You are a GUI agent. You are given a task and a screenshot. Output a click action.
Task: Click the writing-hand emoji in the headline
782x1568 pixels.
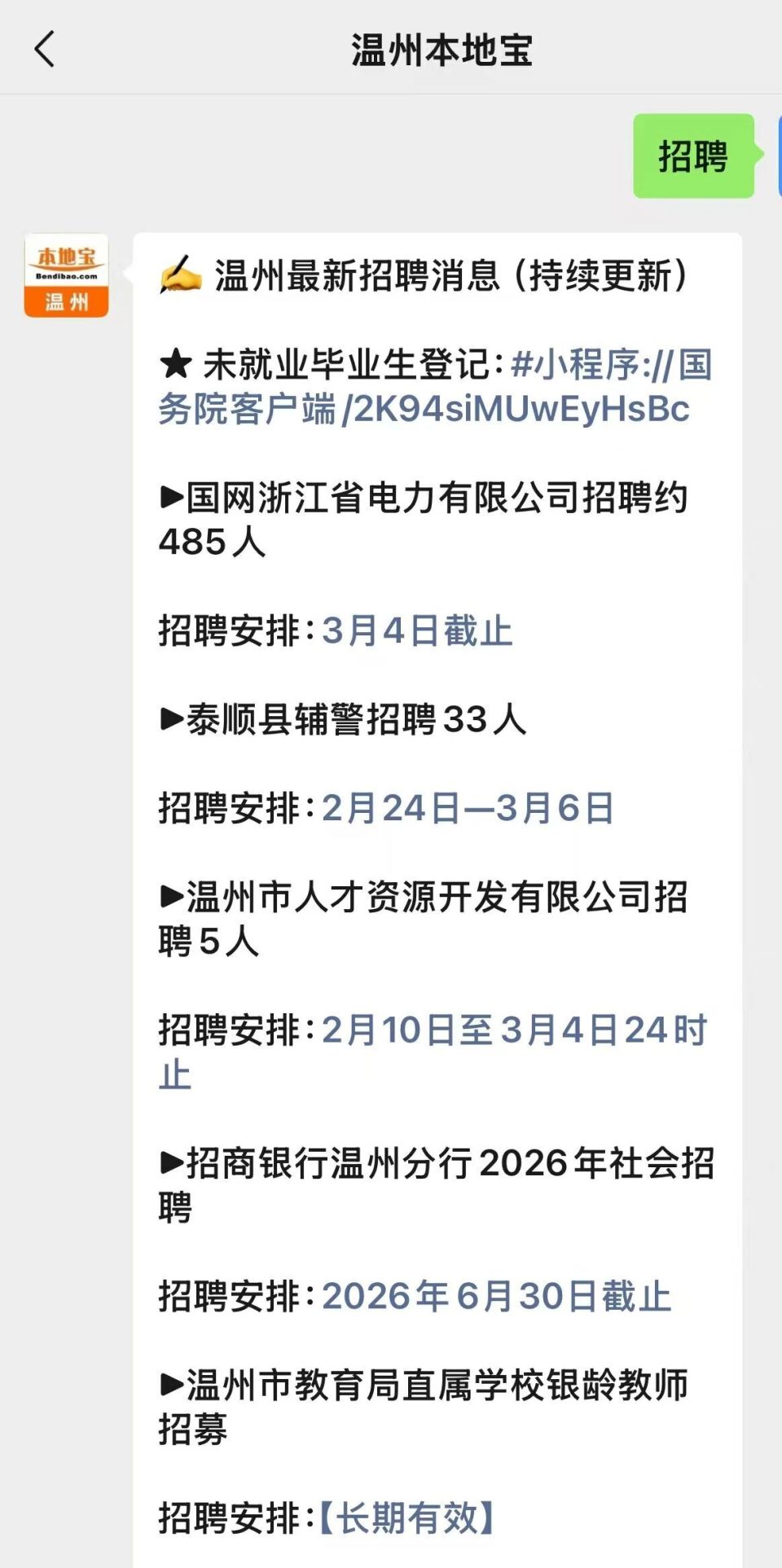pyautogui.click(x=178, y=275)
